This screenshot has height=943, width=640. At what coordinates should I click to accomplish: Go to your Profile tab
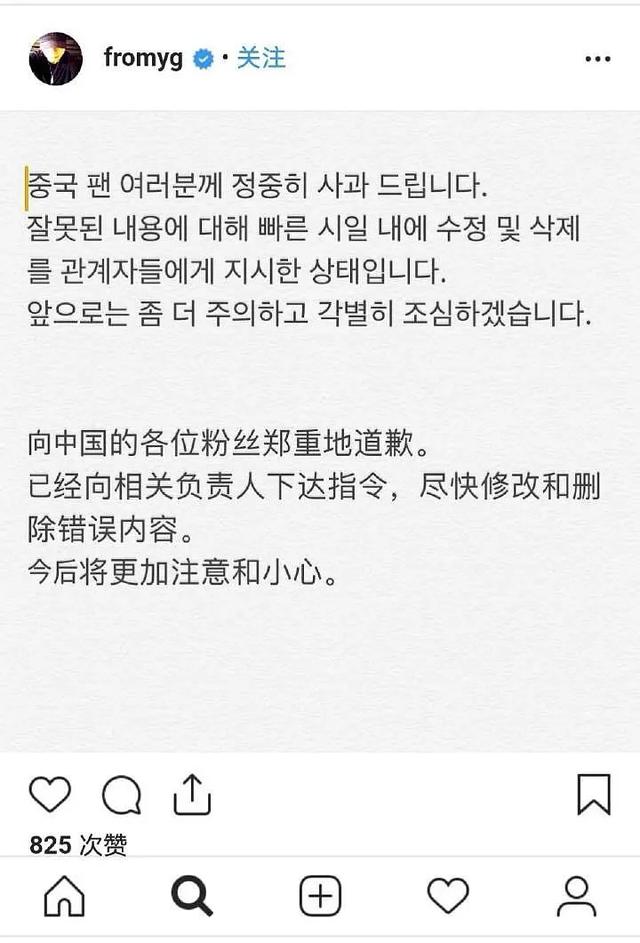[x=576, y=896]
